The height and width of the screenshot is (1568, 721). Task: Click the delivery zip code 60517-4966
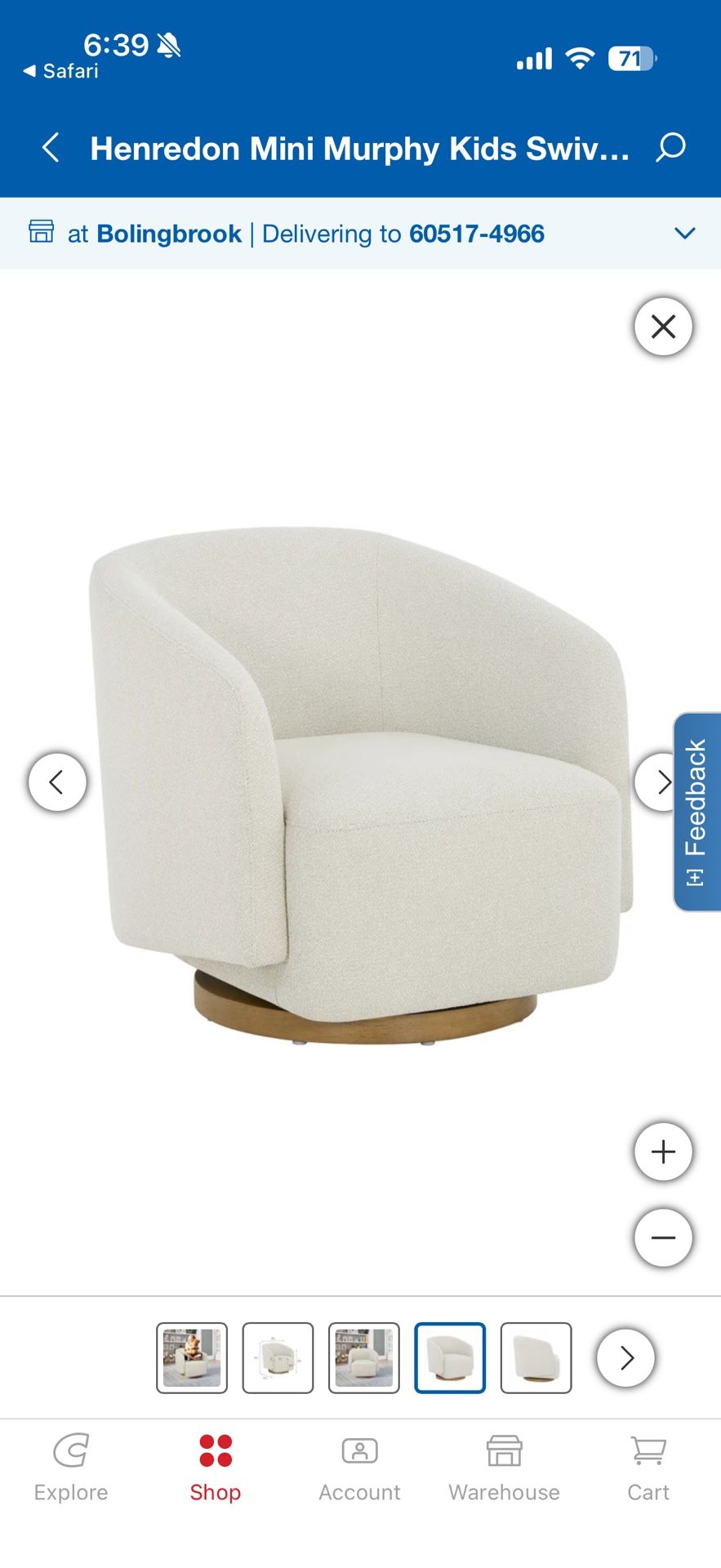[477, 234]
